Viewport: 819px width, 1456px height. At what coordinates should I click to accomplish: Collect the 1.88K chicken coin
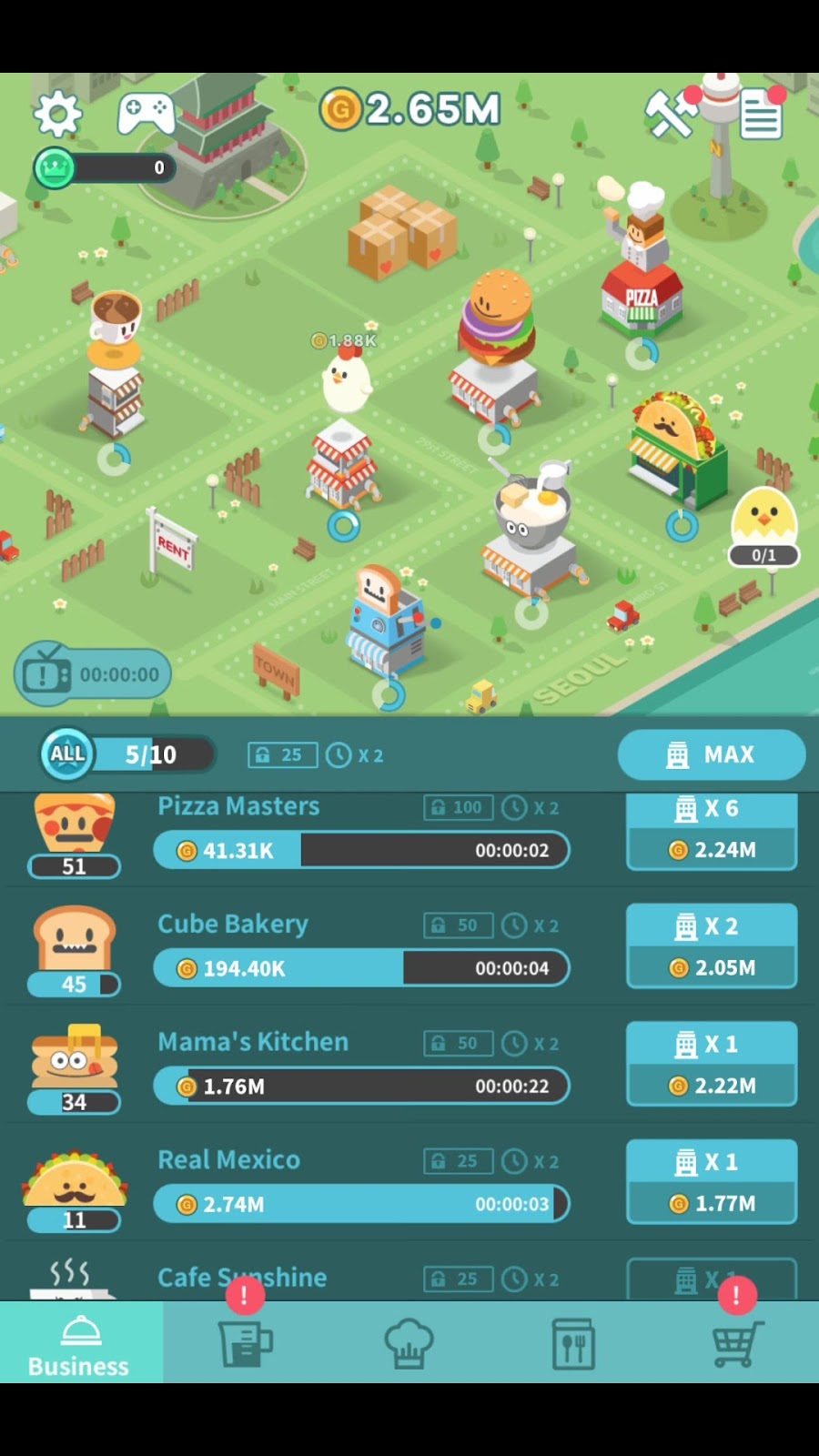point(347,376)
